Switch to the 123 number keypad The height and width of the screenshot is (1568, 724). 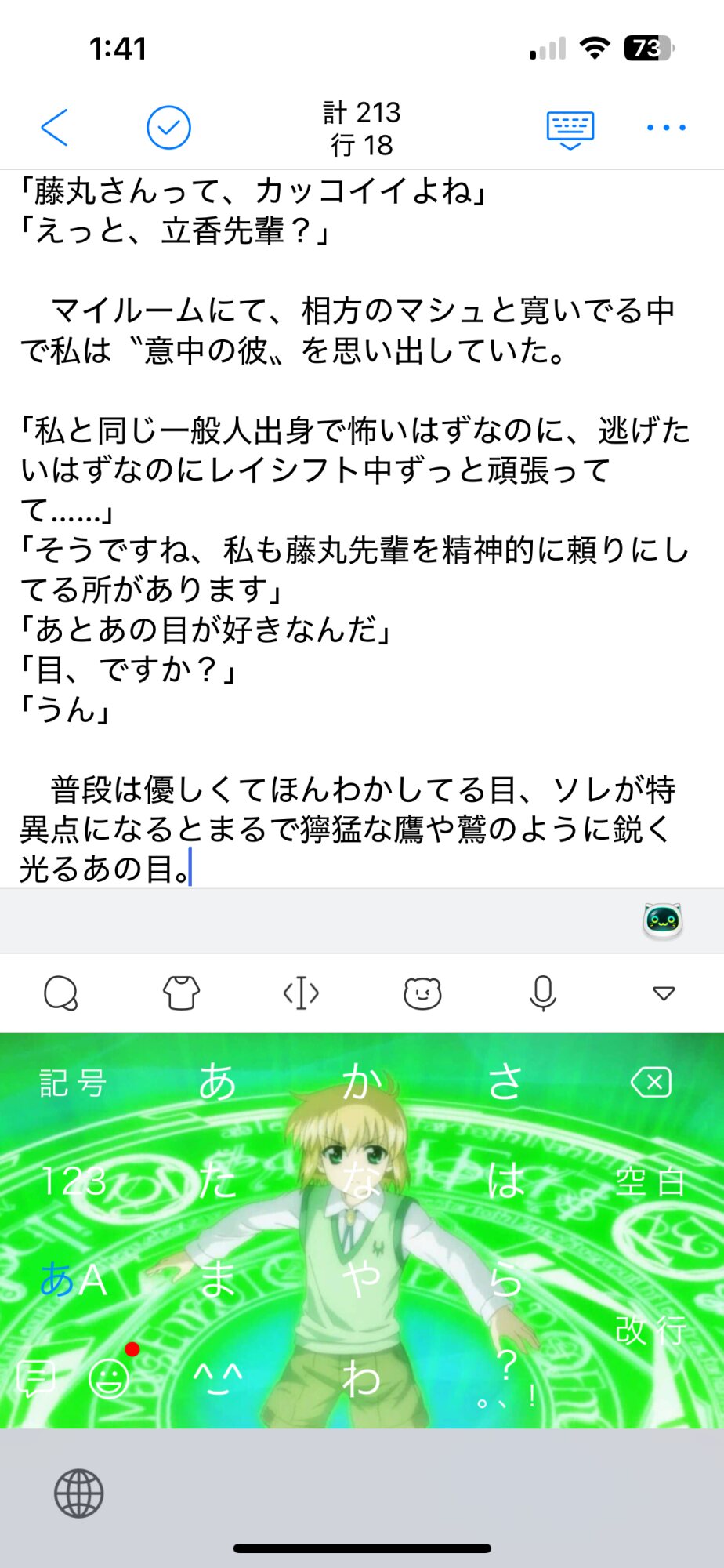[73, 1181]
